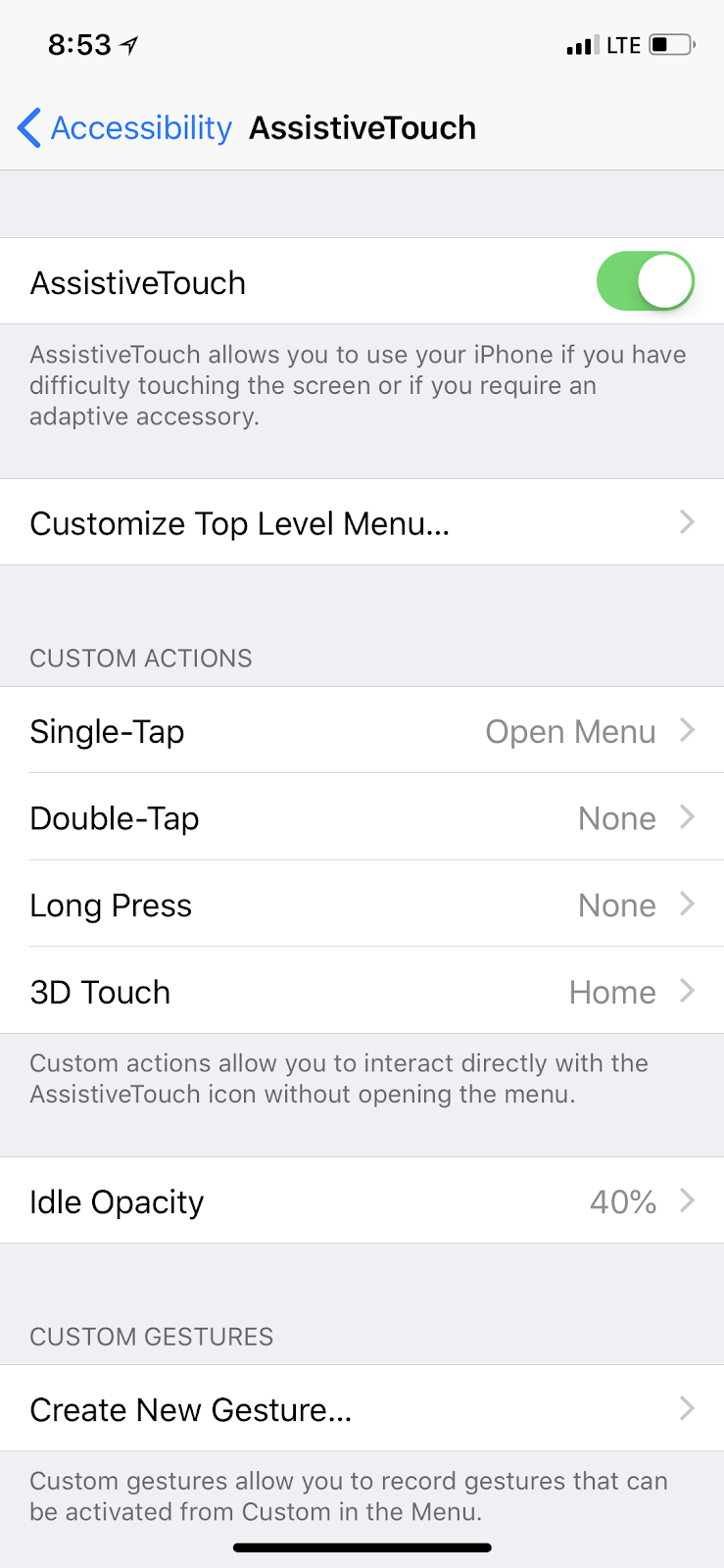Tap the LTE status indicator
This screenshot has width=724, height=1568.
coord(624,44)
